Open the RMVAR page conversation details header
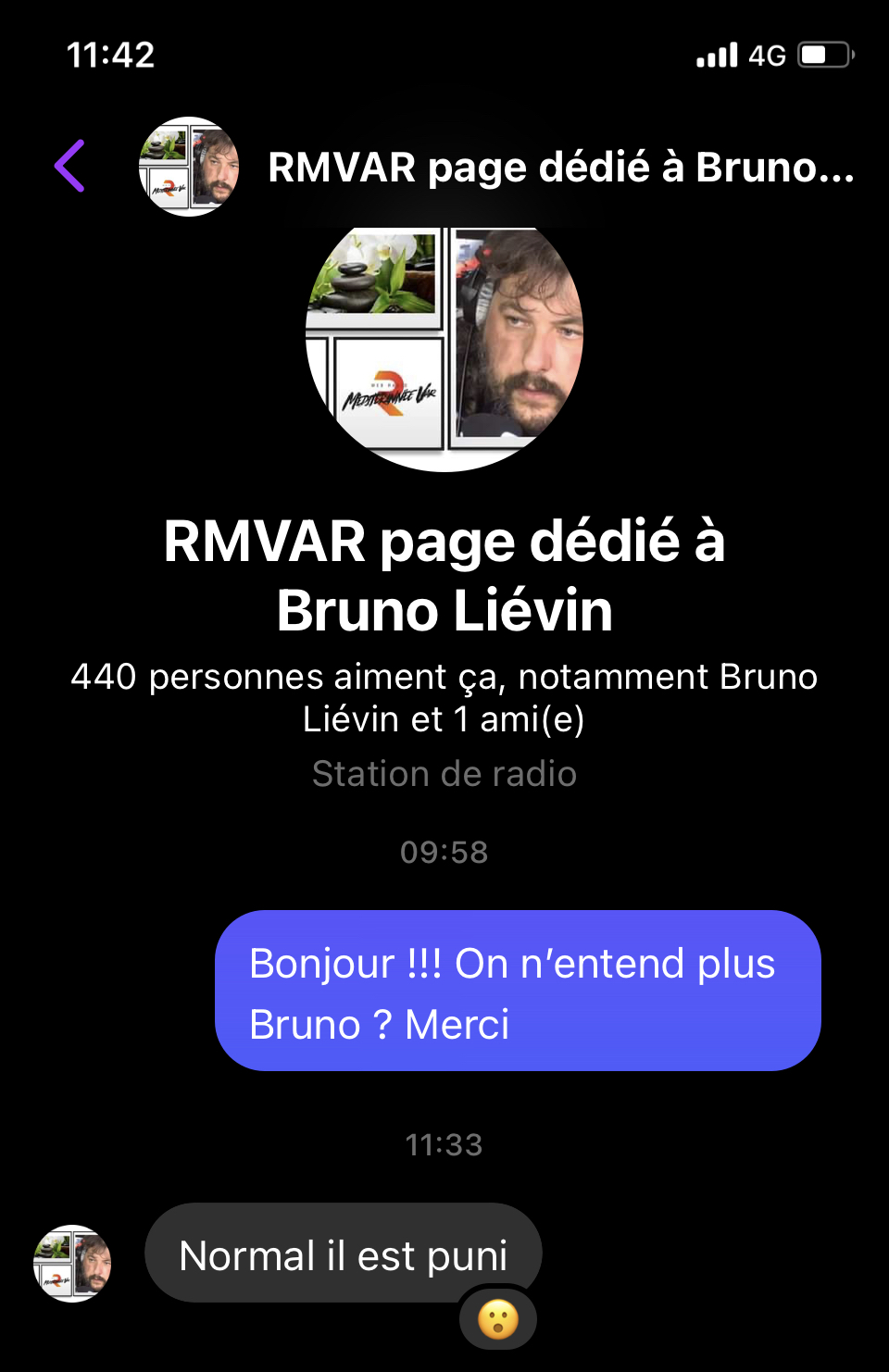889x1372 pixels. (x=559, y=168)
